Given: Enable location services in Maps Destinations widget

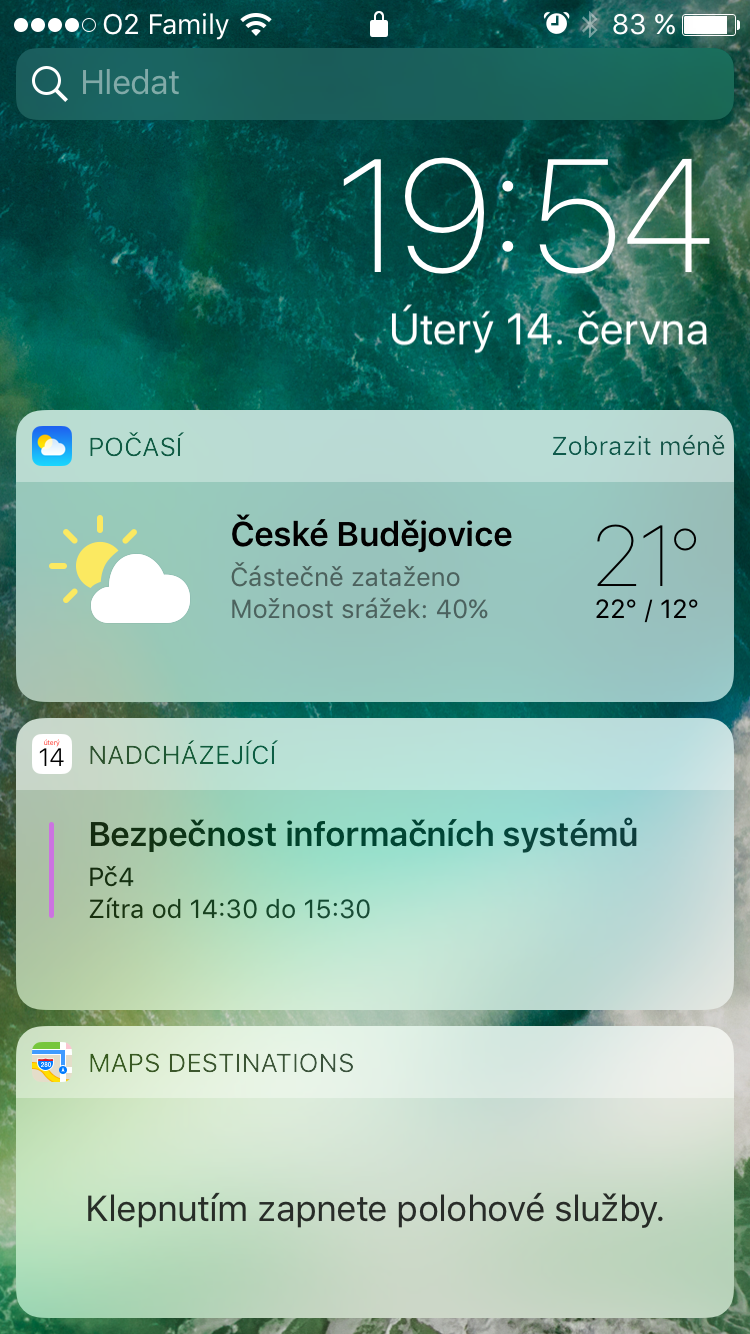Looking at the screenshot, I should (x=375, y=1210).
